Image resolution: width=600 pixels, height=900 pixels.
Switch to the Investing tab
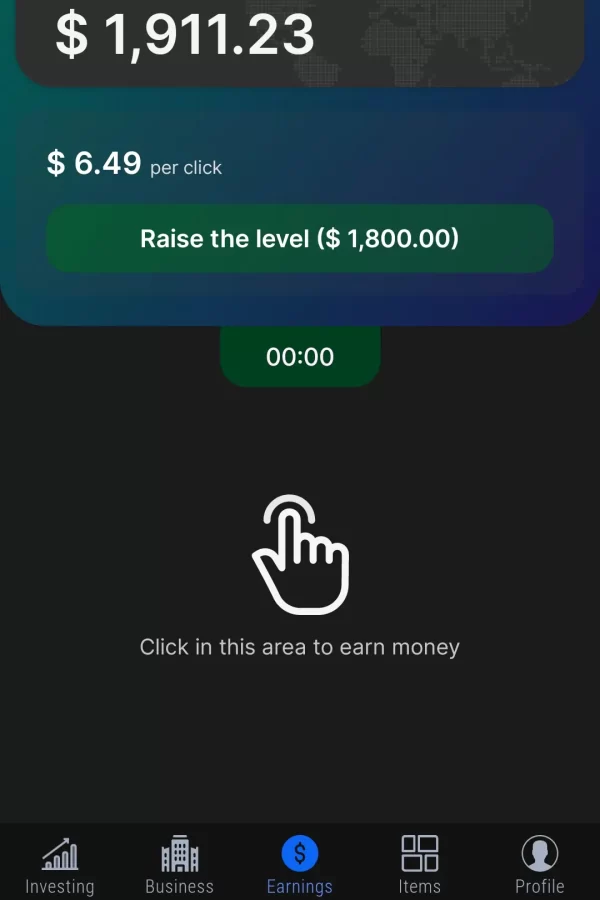(x=60, y=865)
